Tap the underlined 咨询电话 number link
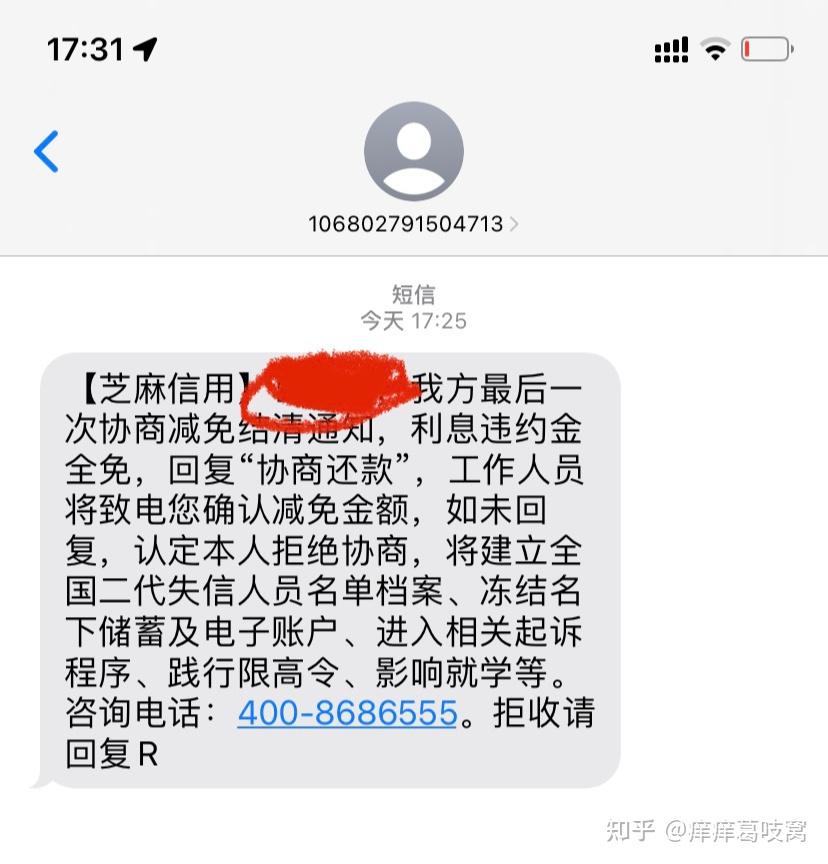This screenshot has width=828, height=864. click(x=345, y=713)
